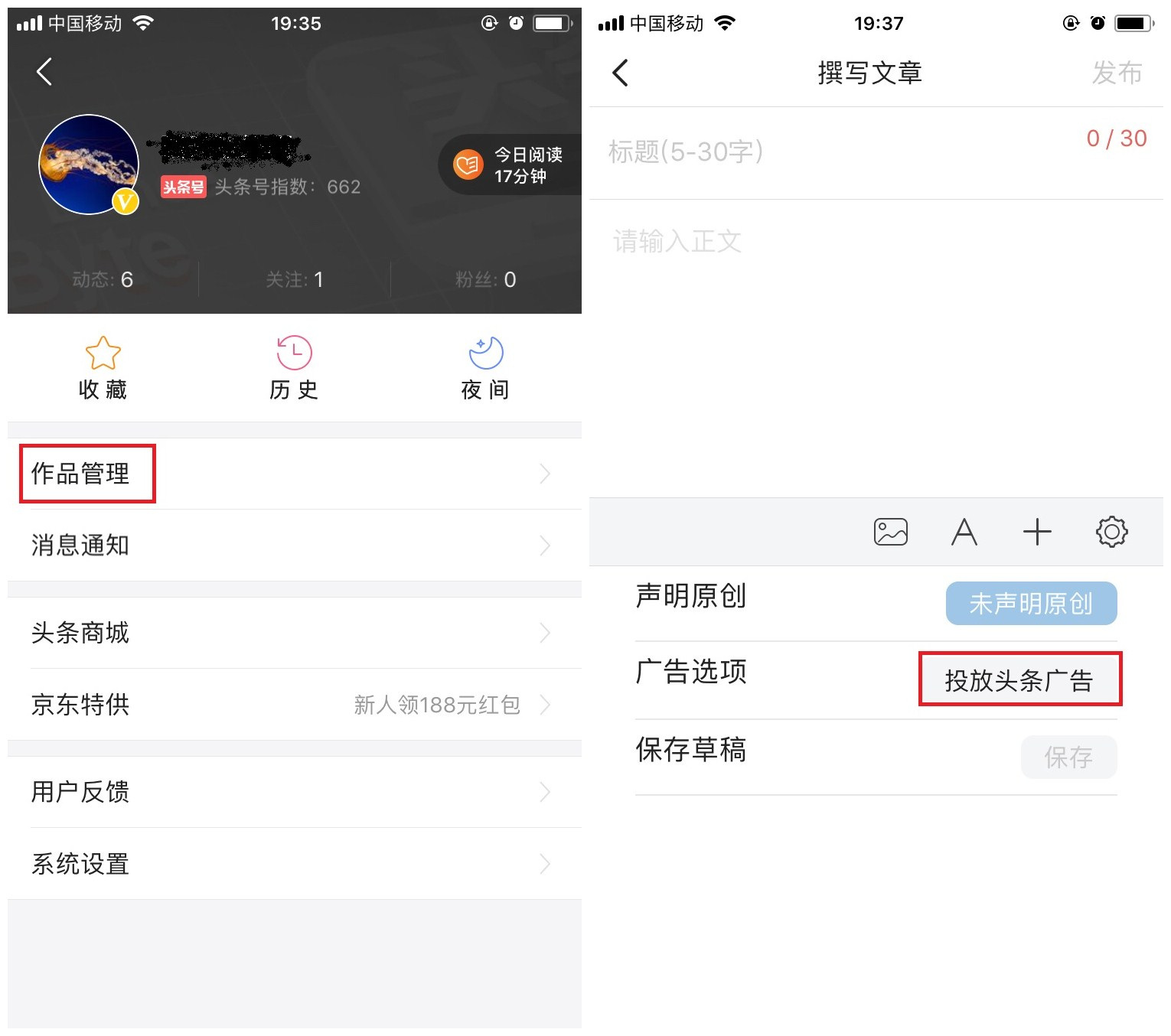
Task: Tap 发布 to publish the article
Action: pos(1116,73)
